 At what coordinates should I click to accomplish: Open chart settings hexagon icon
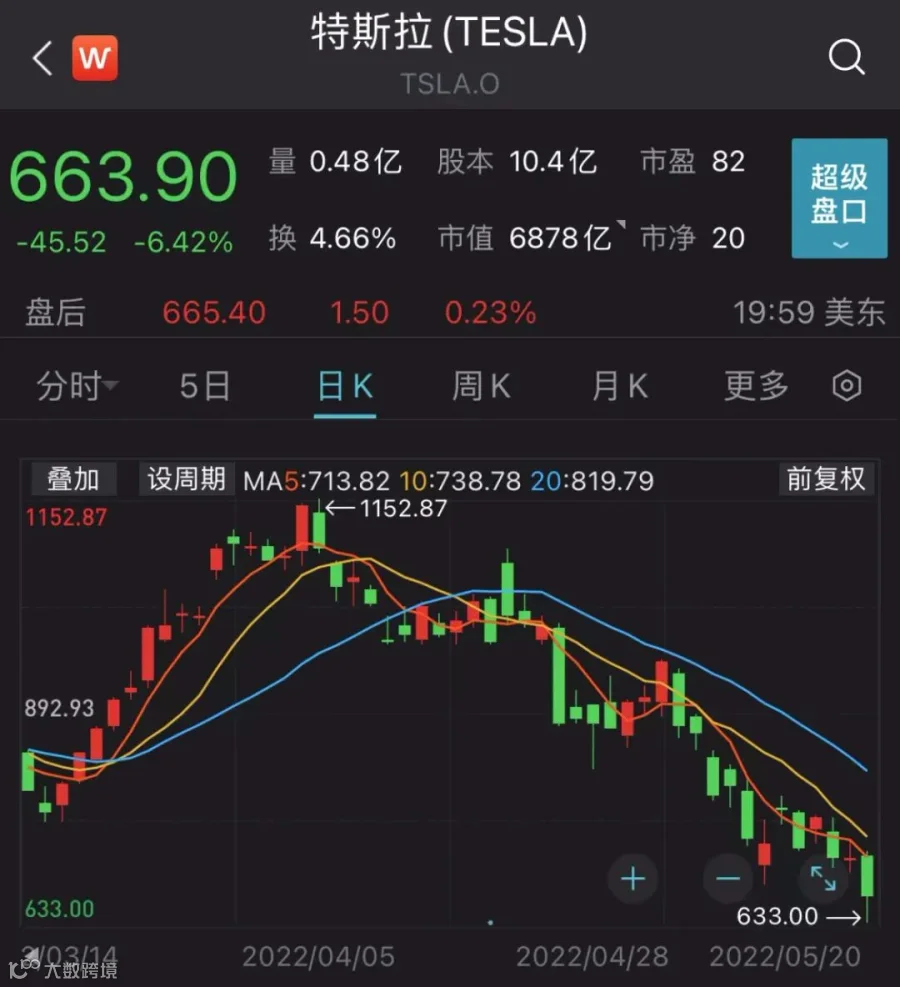(x=847, y=386)
